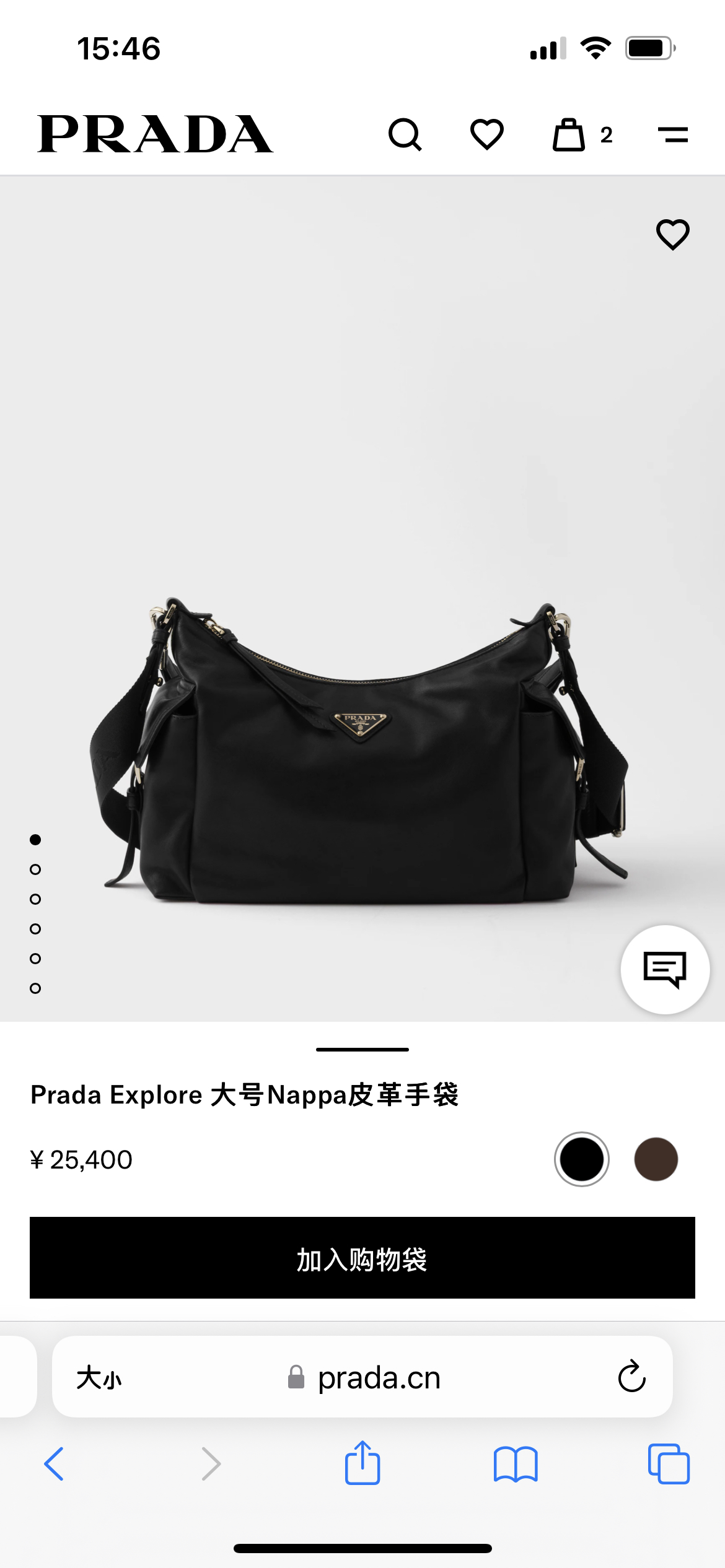Open the wishlist heart in the header
Screen dimensions: 725x1568
tap(487, 134)
